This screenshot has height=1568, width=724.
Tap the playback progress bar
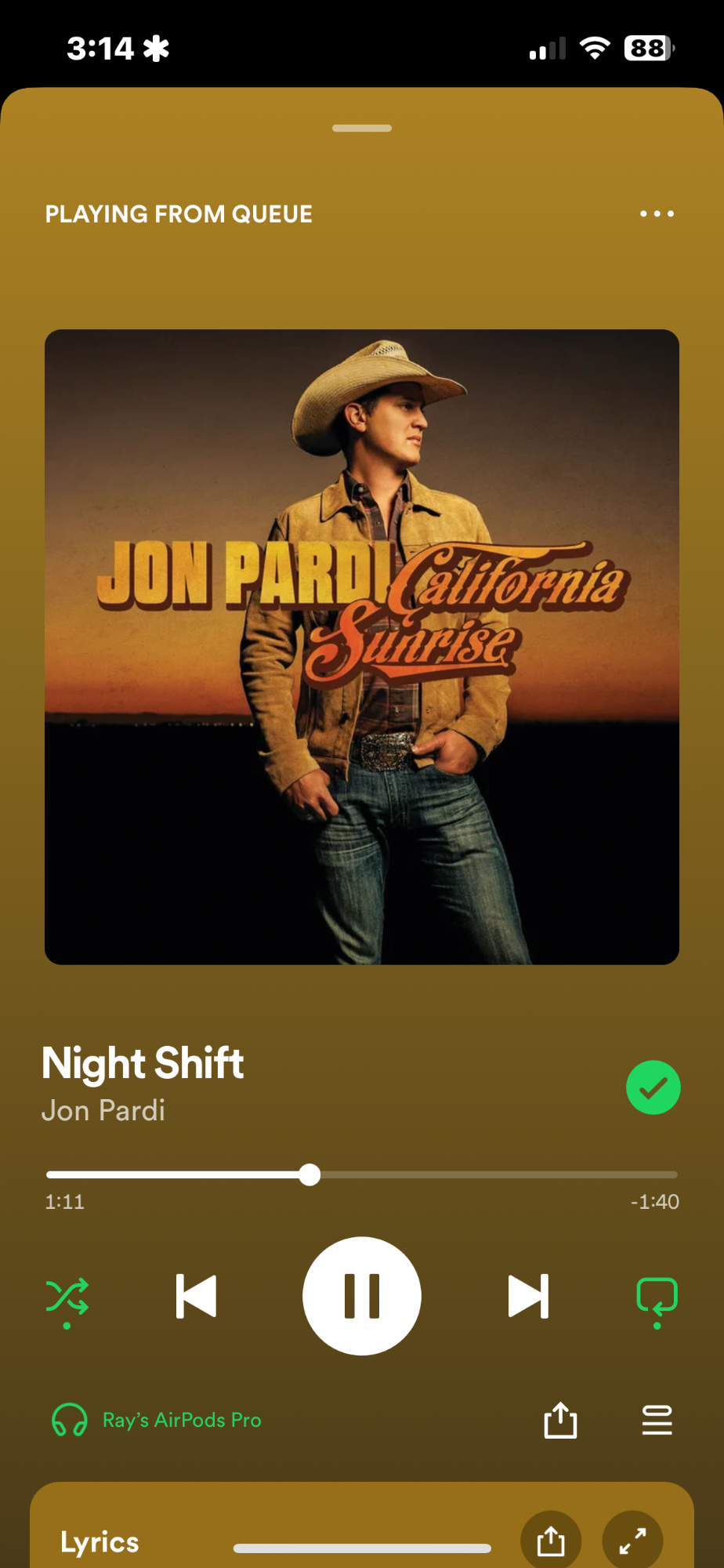point(362,1174)
